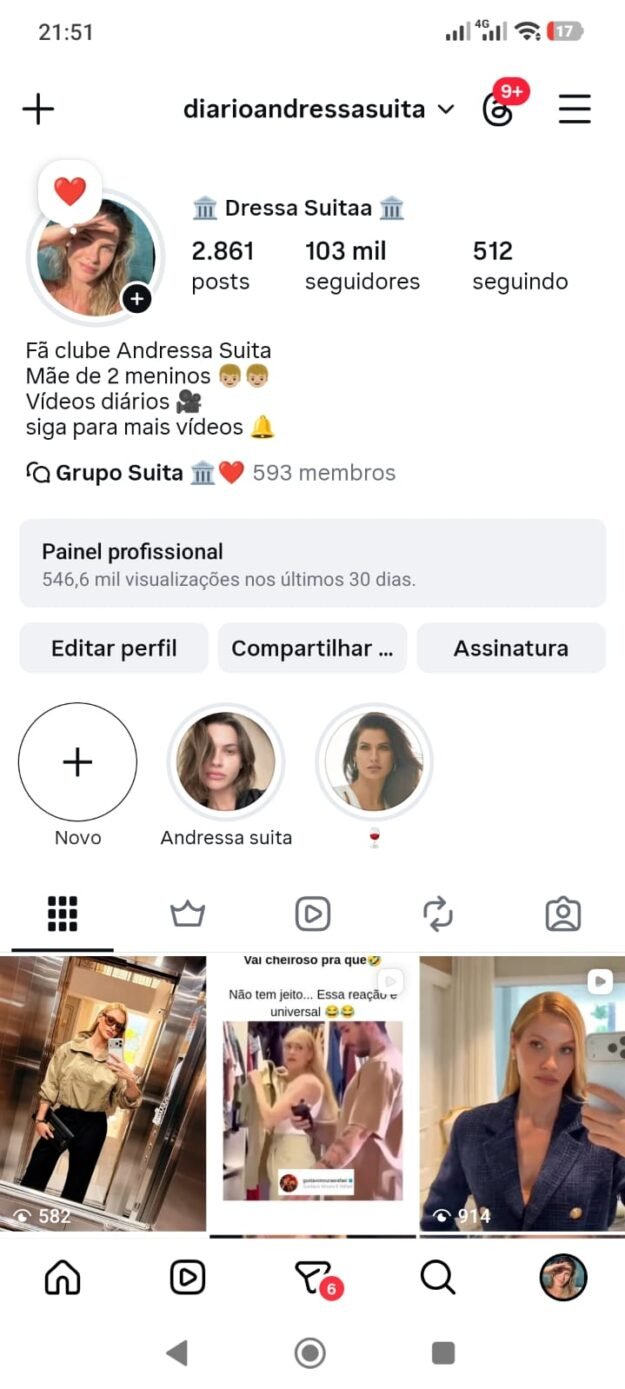Screen dimensions: 625x1389
Task: Open the Assinatura button
Action: 511,648
